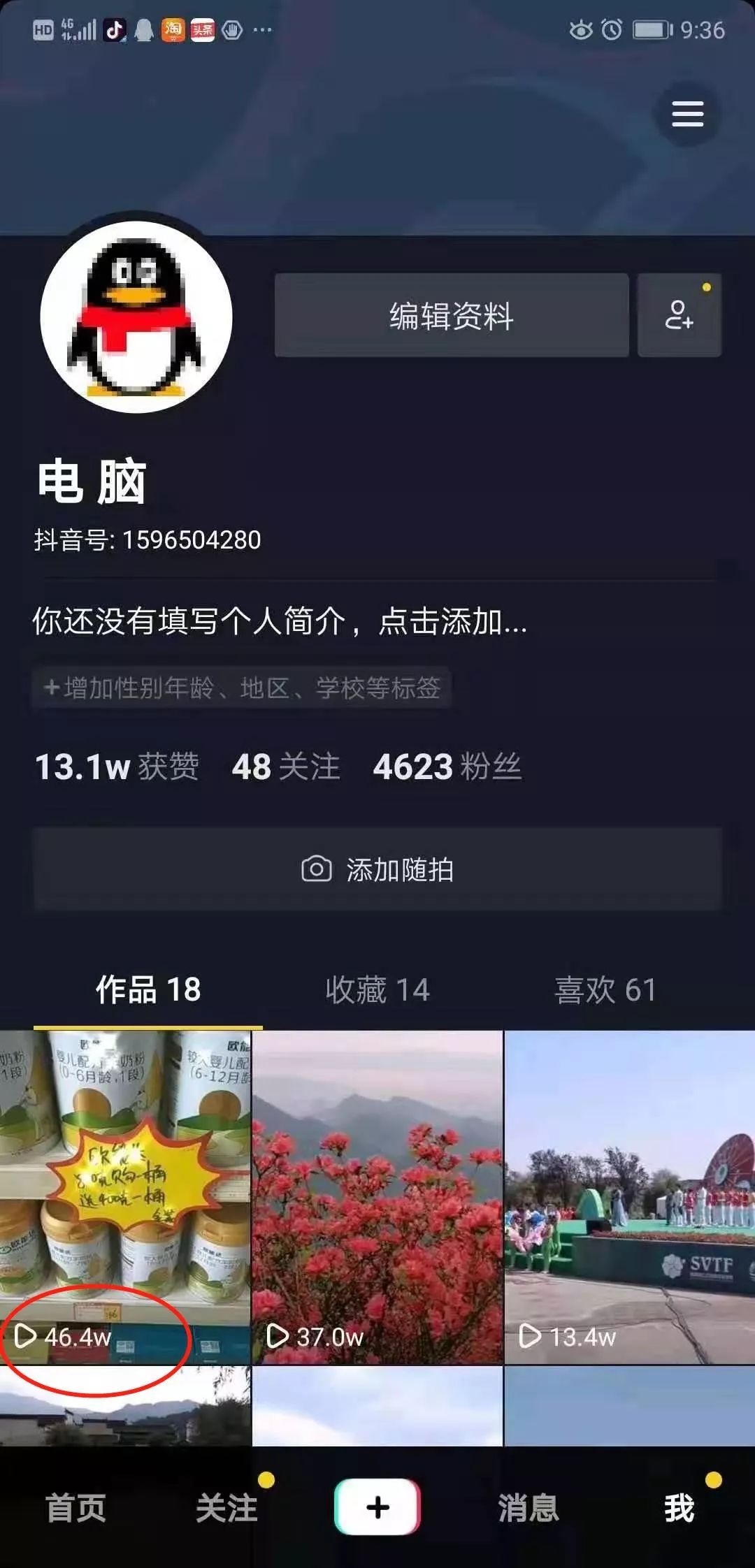Open the add friends icon button
The width and height of the screenshot is (755, 1568).
tap(679, 316)
